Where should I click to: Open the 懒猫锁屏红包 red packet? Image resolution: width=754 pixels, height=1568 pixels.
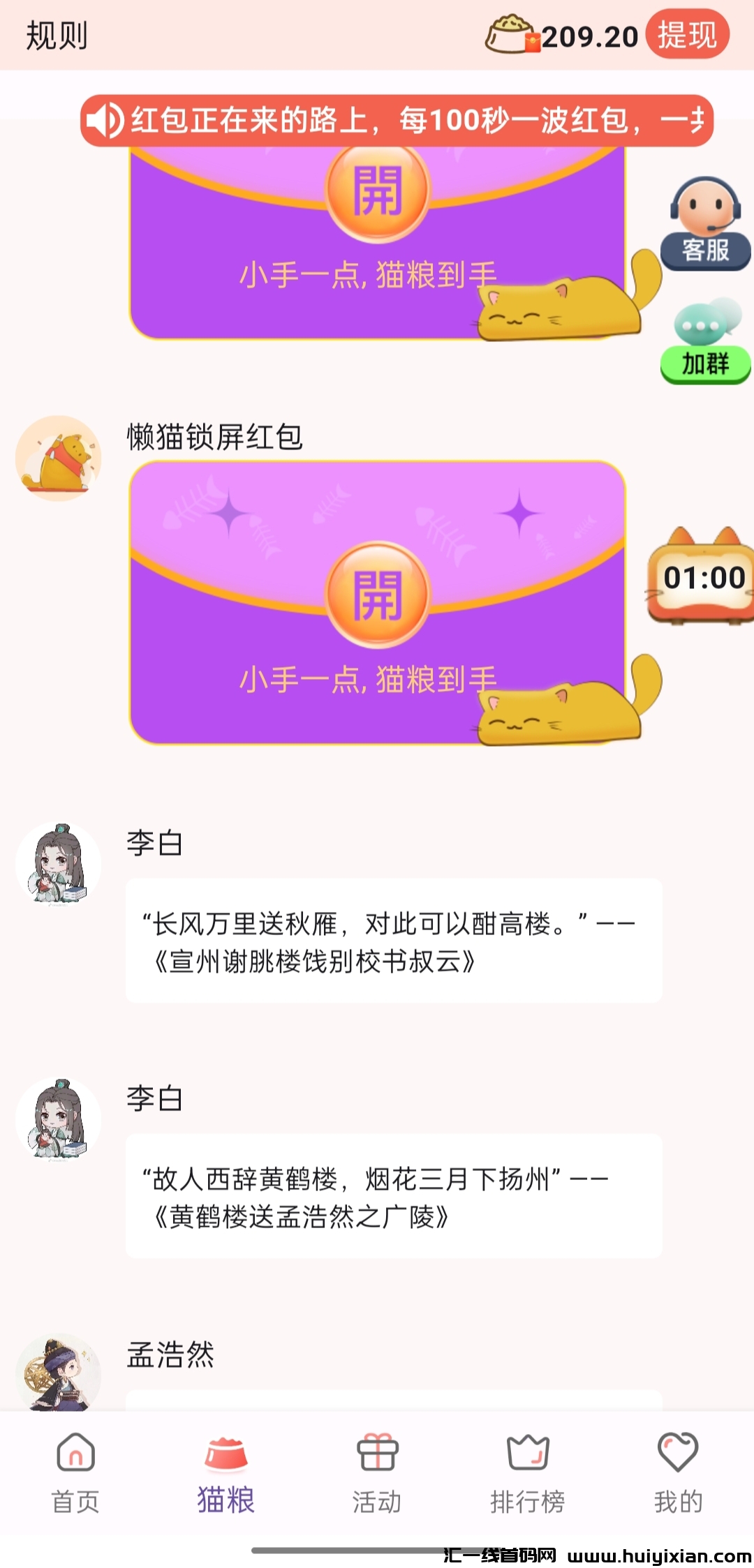377,595
